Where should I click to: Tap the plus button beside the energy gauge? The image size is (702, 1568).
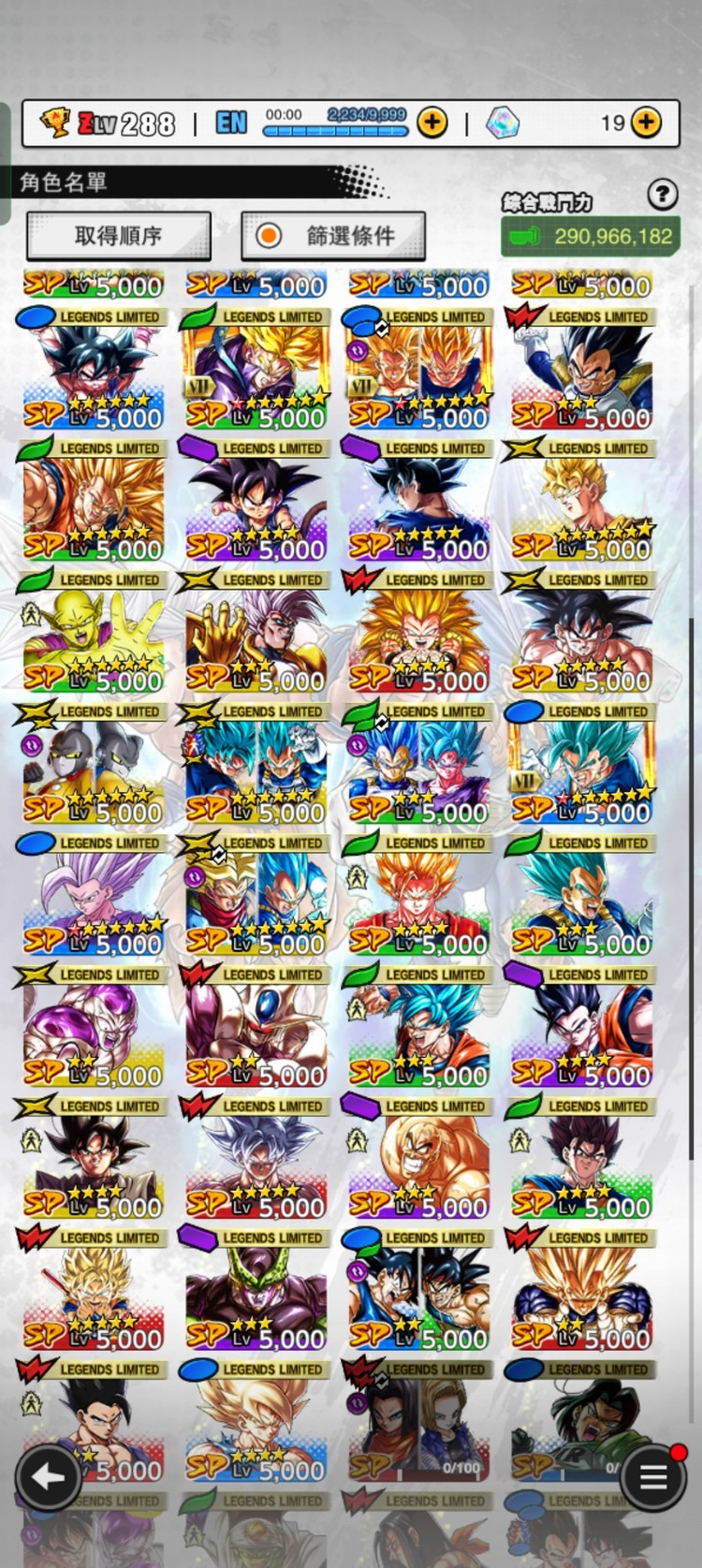pos(431,123)
